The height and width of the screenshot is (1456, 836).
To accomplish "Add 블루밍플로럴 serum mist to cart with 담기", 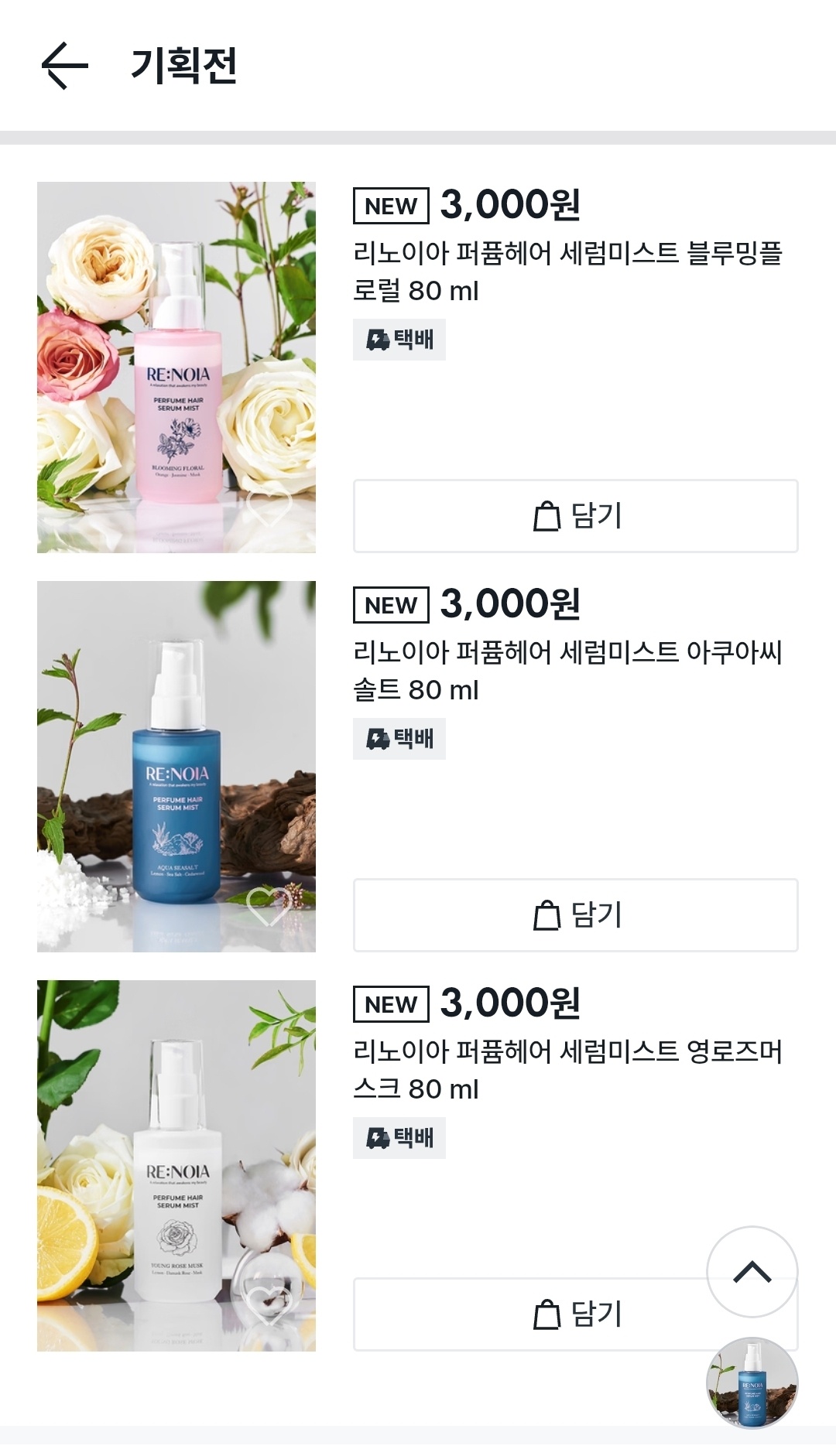I will [575, 516].
